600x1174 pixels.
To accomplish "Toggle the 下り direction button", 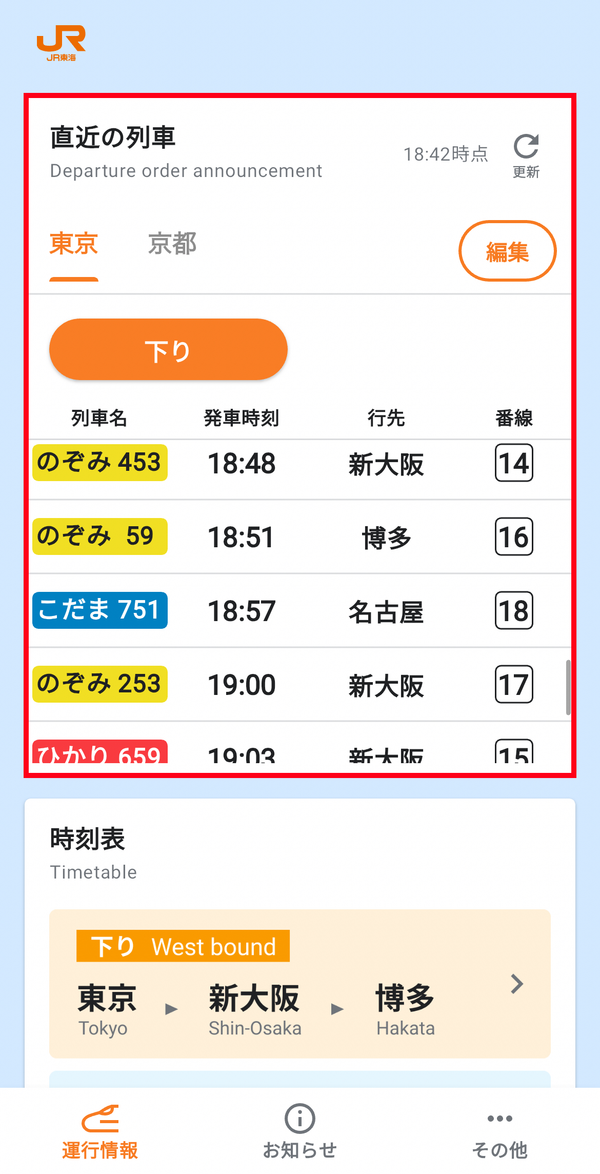I will pyautogui.click(x=169, y=350).
